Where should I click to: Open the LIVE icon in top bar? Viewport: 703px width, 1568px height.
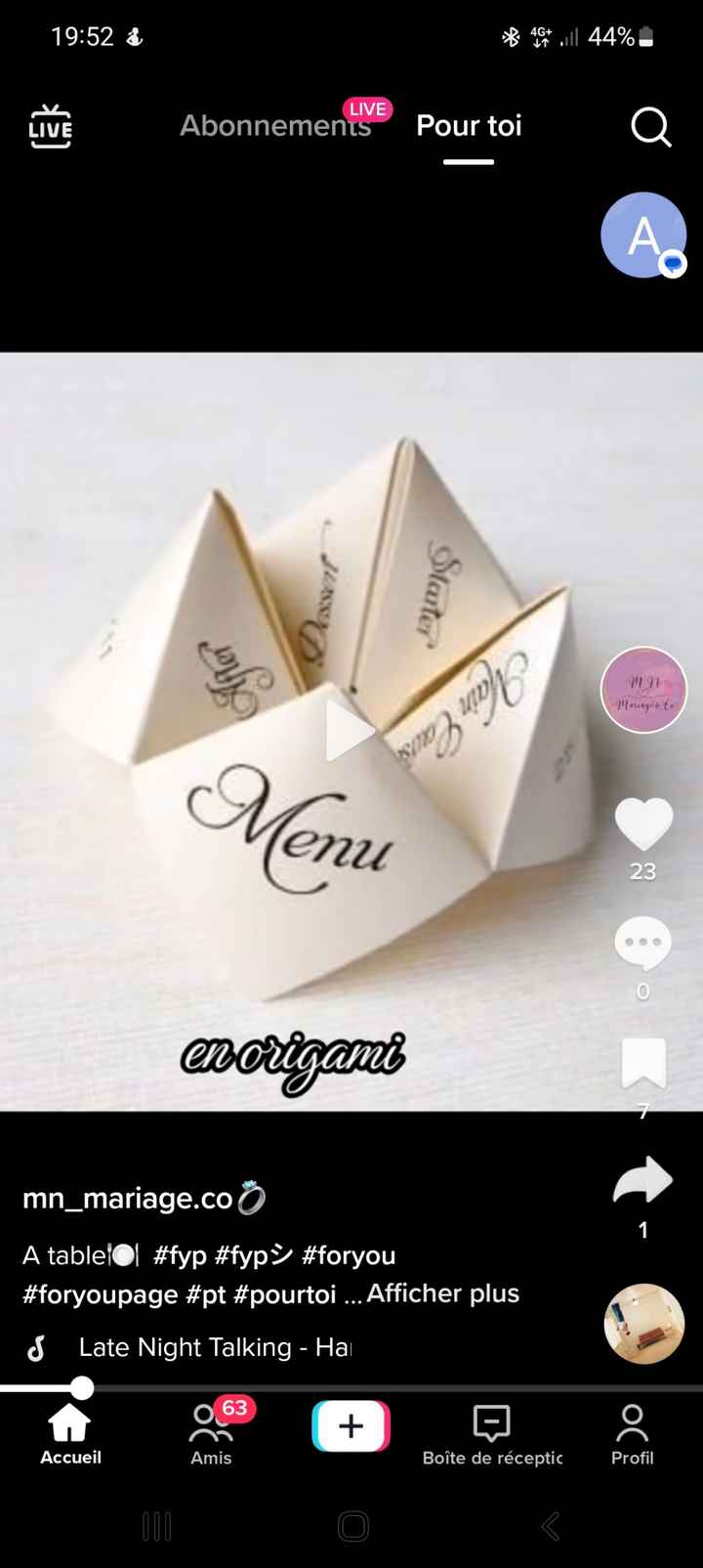tap(50, 127)
